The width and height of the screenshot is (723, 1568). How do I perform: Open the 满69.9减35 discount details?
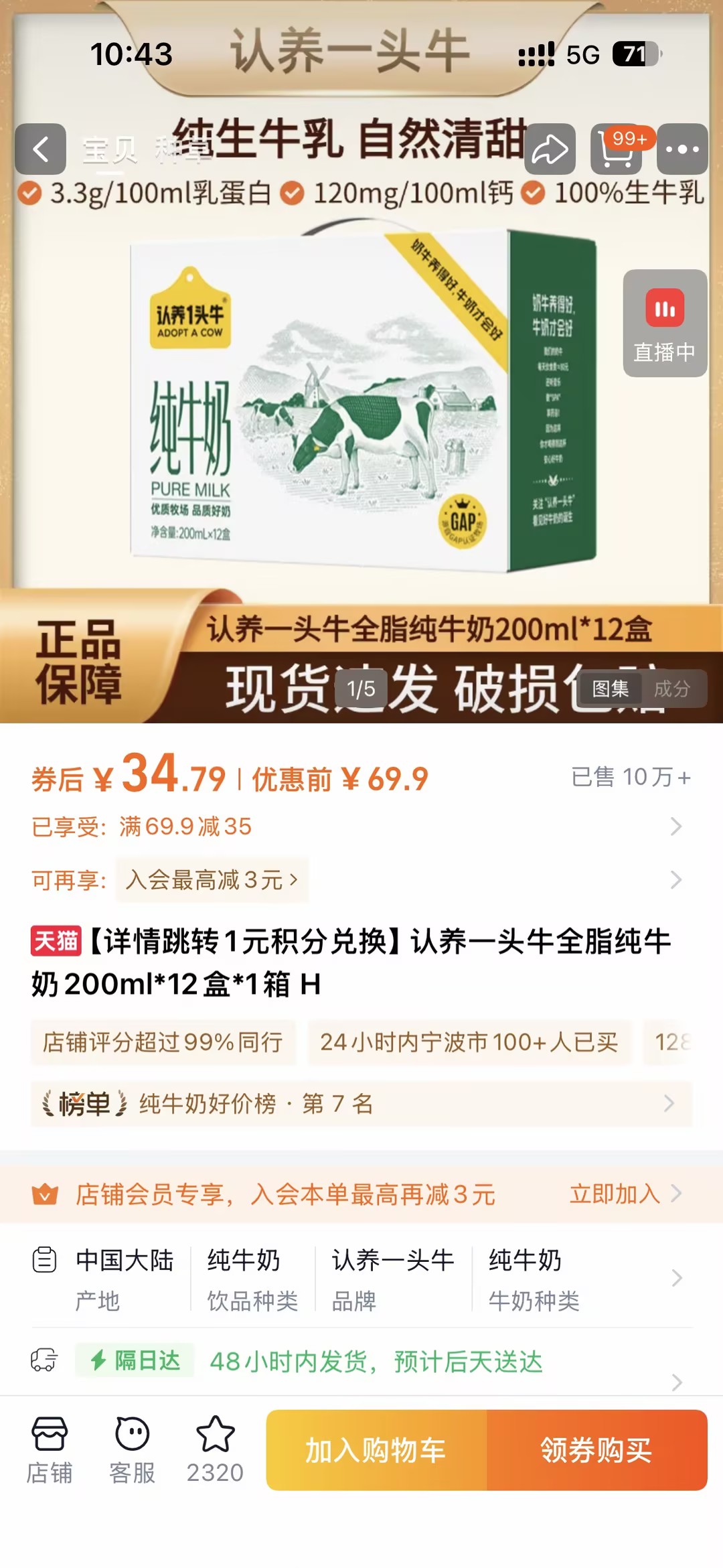(x=355, y=827)
